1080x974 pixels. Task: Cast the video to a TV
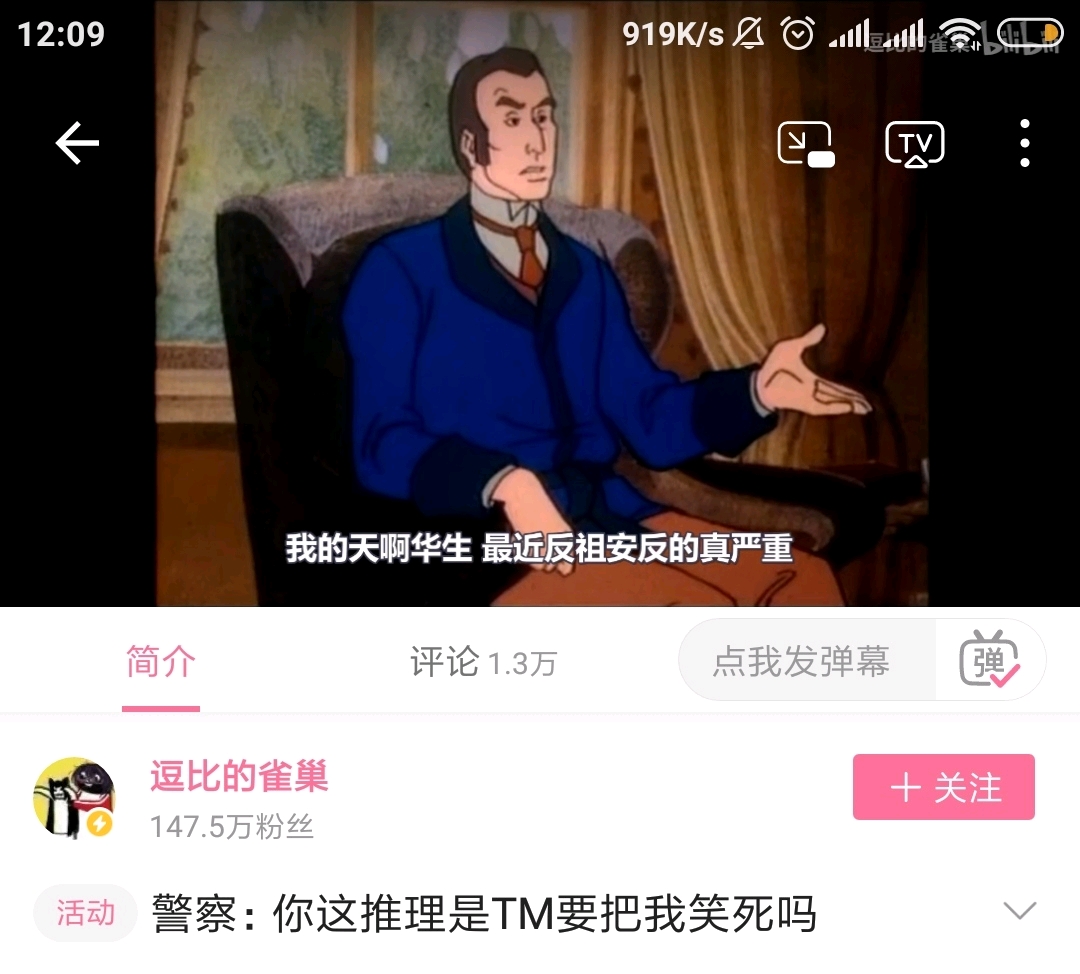click(915, 144)
